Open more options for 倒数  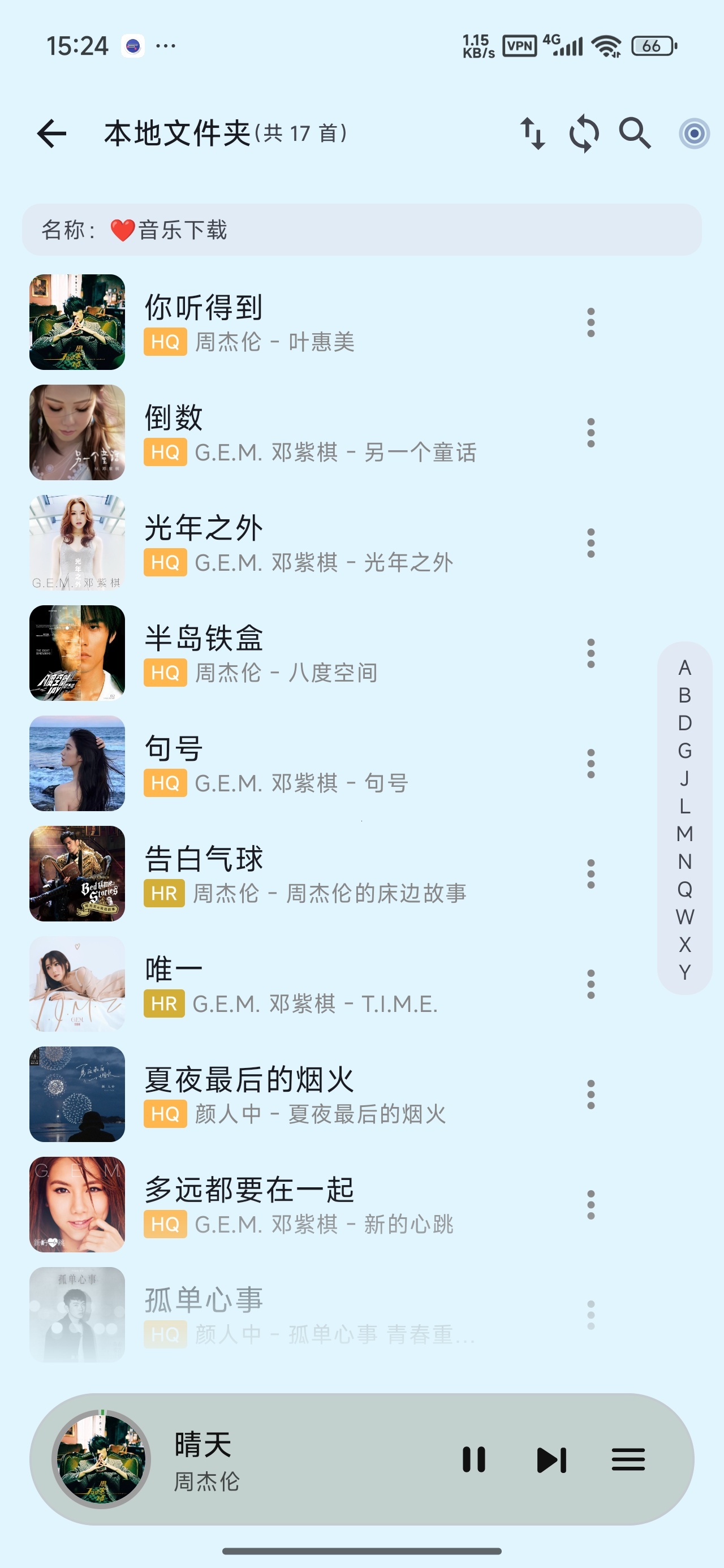pyautogui.click(x=591, y=433)
